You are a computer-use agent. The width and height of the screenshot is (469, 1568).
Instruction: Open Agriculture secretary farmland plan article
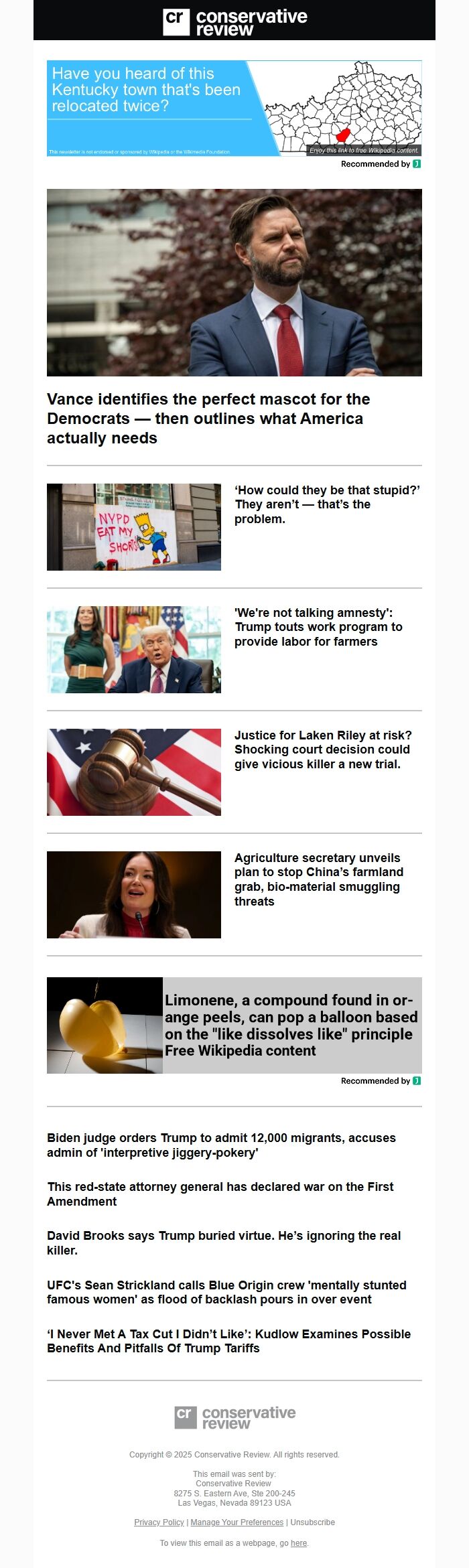point(319,879)
